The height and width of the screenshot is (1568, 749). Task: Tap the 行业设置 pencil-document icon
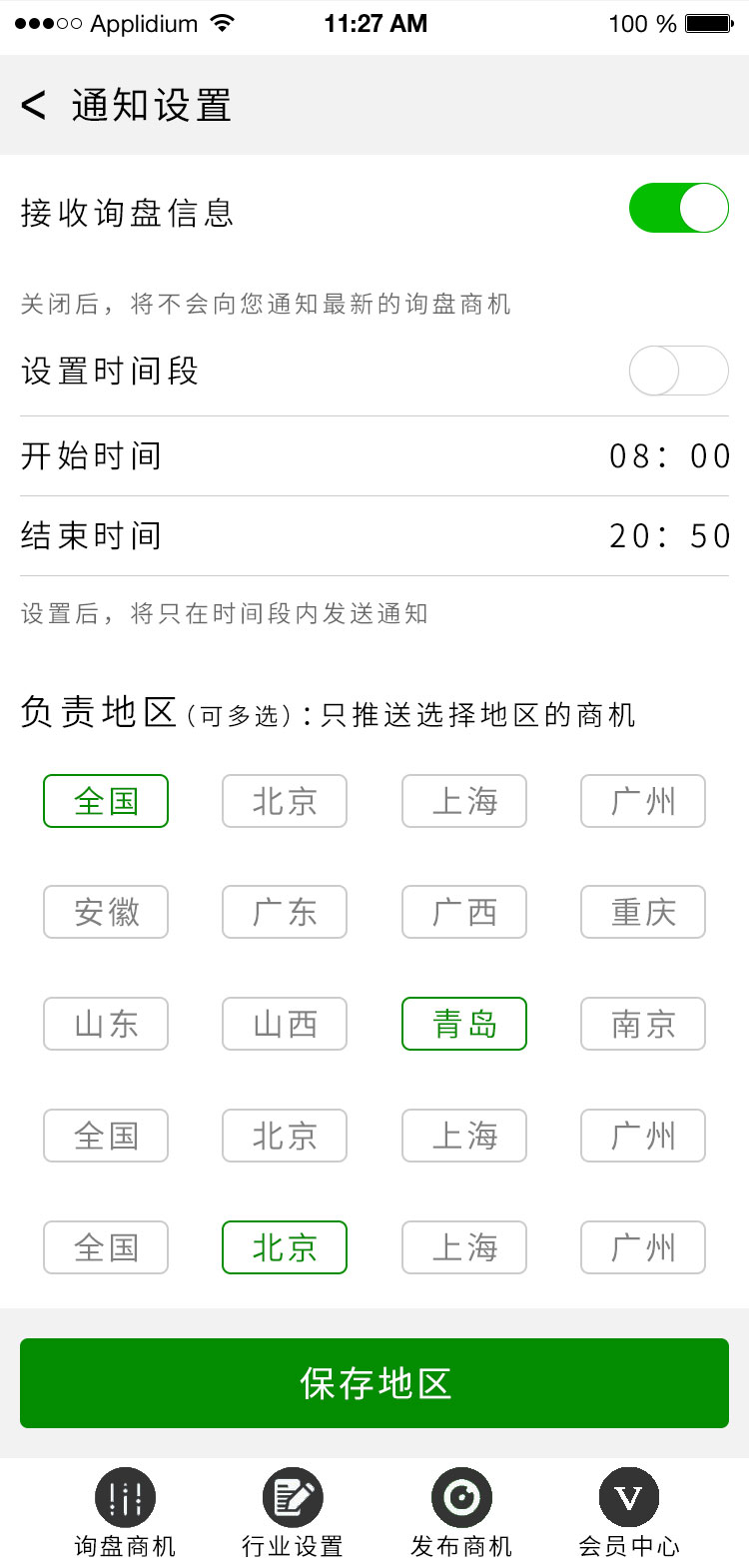293,1495
